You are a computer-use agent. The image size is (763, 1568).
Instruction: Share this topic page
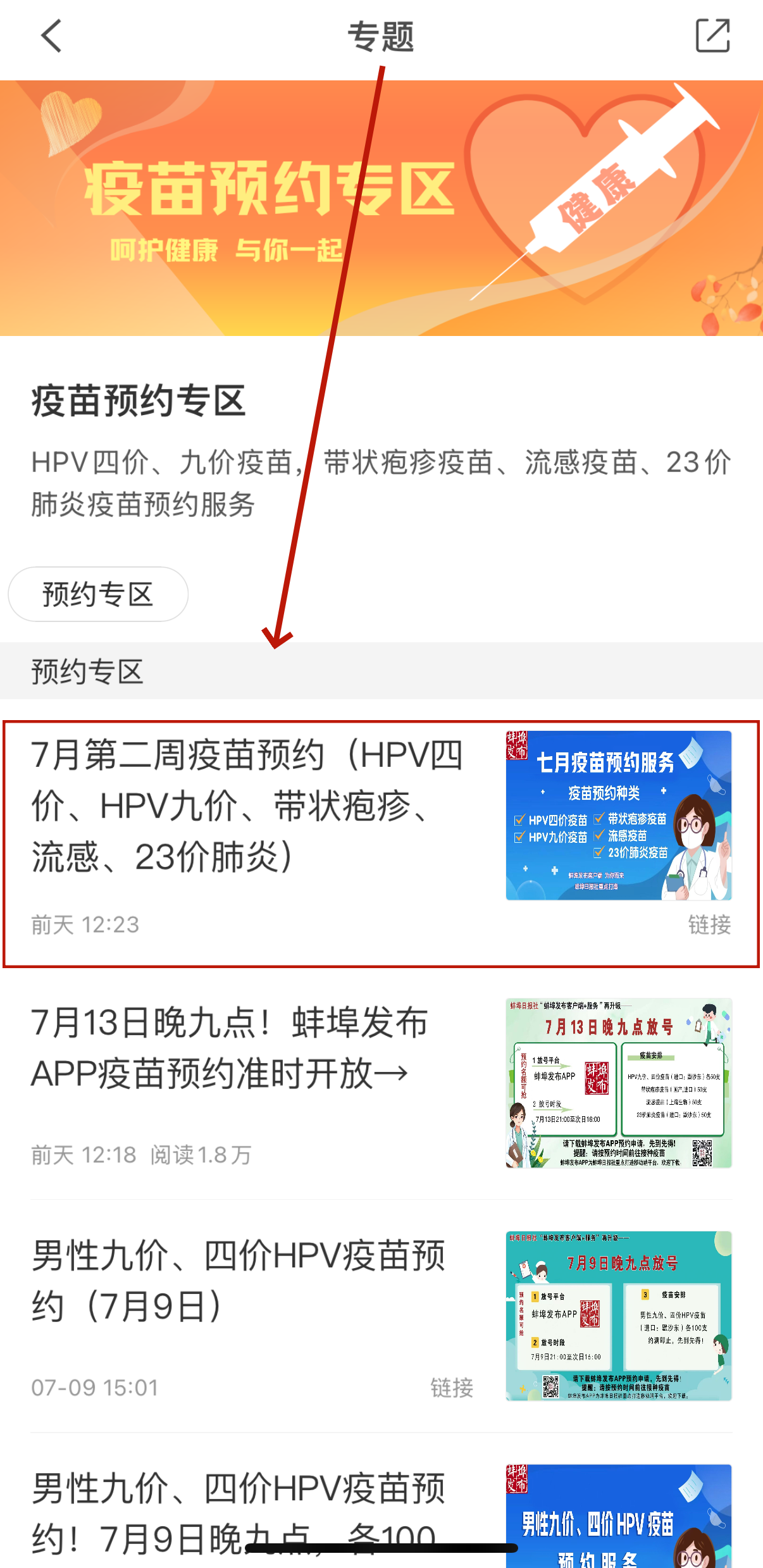712,36
